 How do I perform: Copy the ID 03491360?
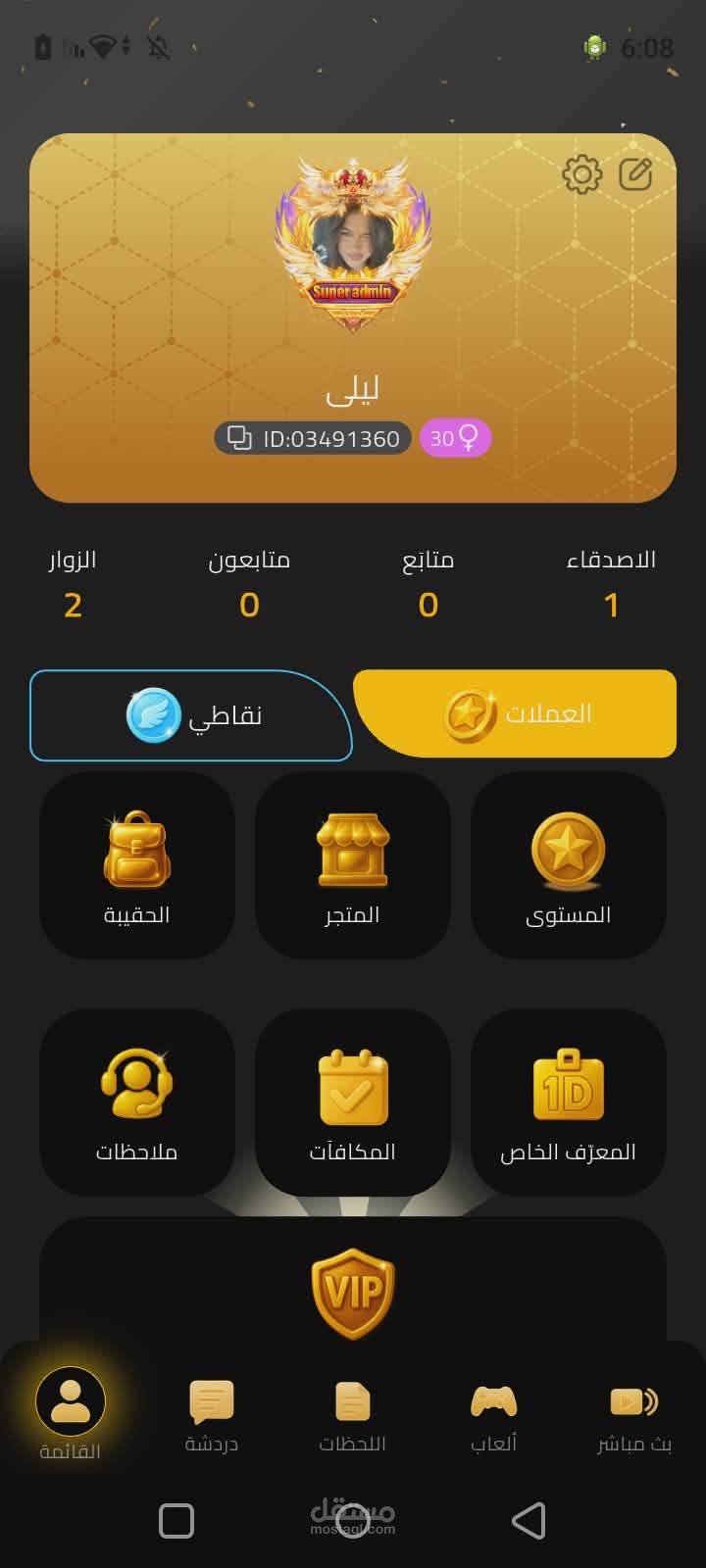pyautogui.click(x=240, y=438)
